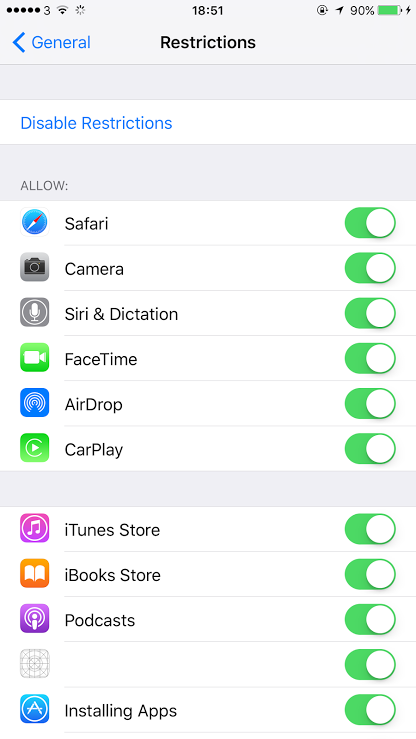Disable the Camera toggle
Image resolution: width=416 pixels, height=739 pixels.
point(370,268)
